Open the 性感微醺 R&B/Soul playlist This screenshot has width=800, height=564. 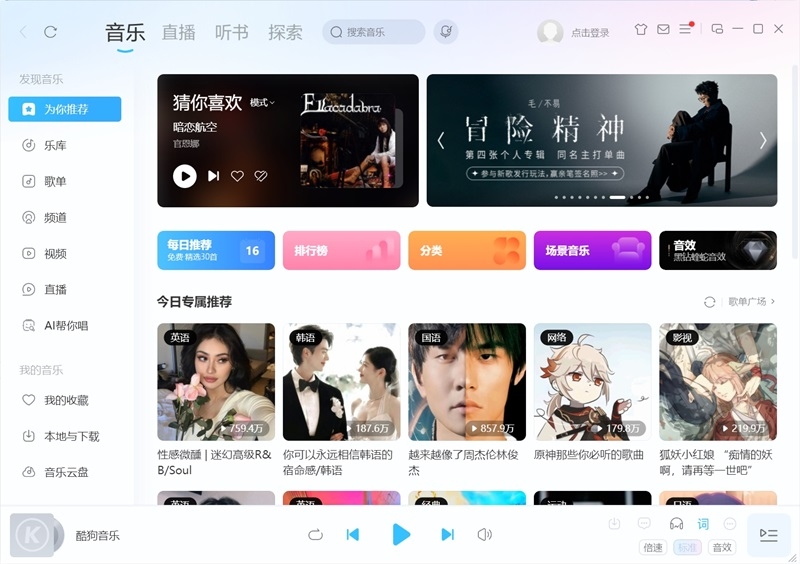point(215,382)
